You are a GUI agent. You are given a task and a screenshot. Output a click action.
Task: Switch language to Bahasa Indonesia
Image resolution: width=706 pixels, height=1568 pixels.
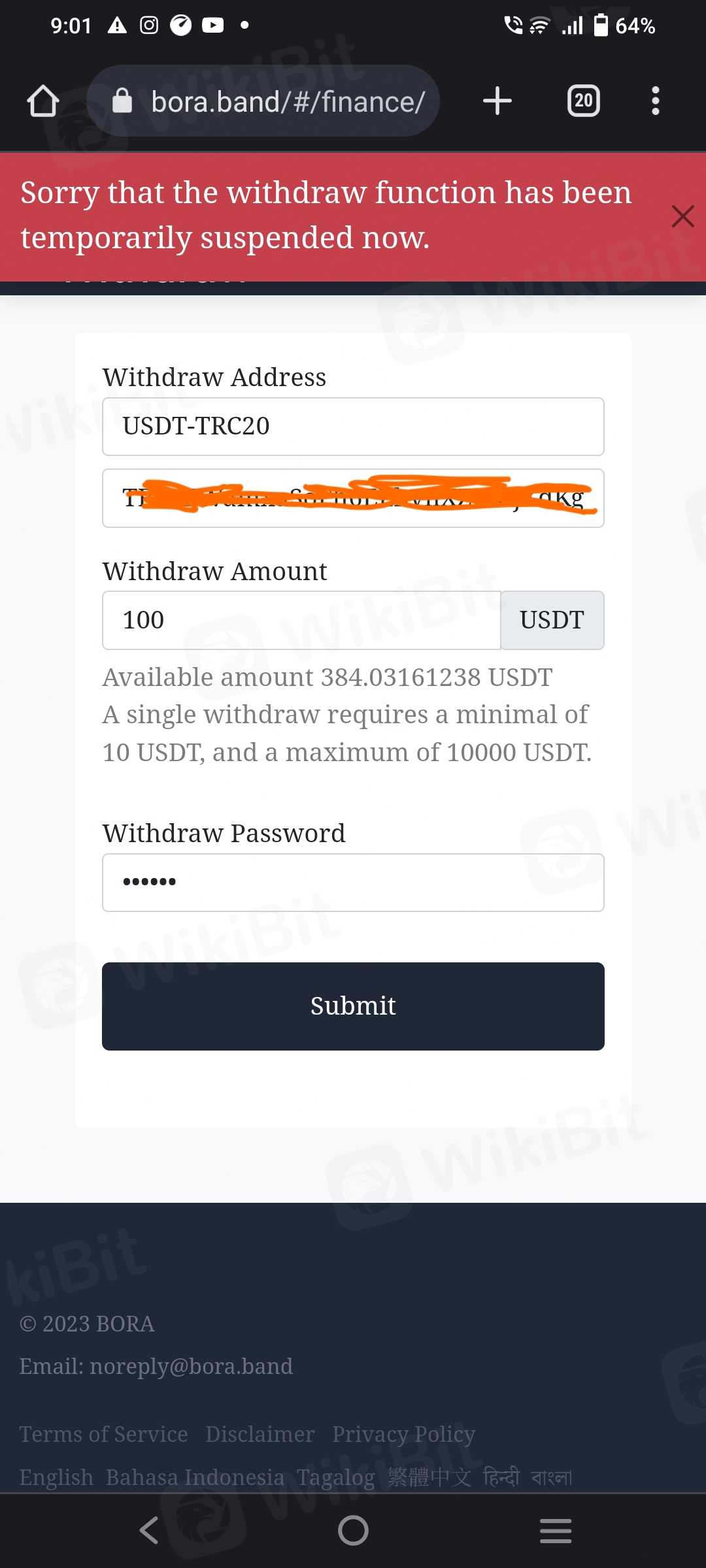pos(195,1477)
